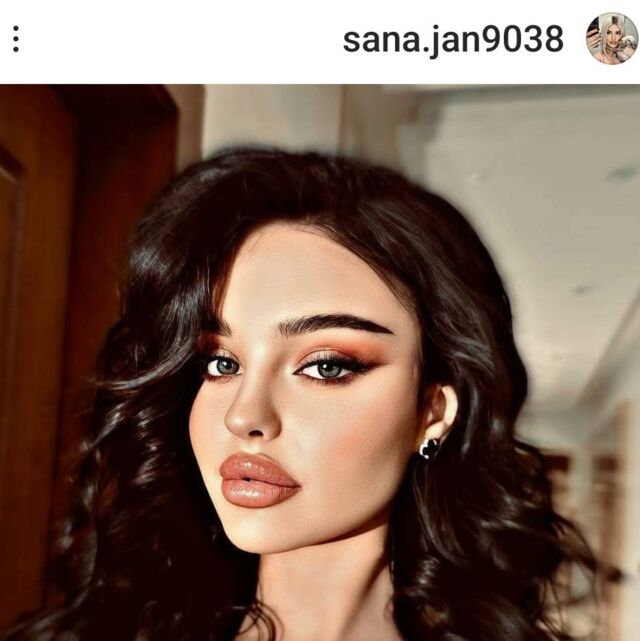
Task: Open sana.jan9038 profile via username
Action: coord(452,40)
